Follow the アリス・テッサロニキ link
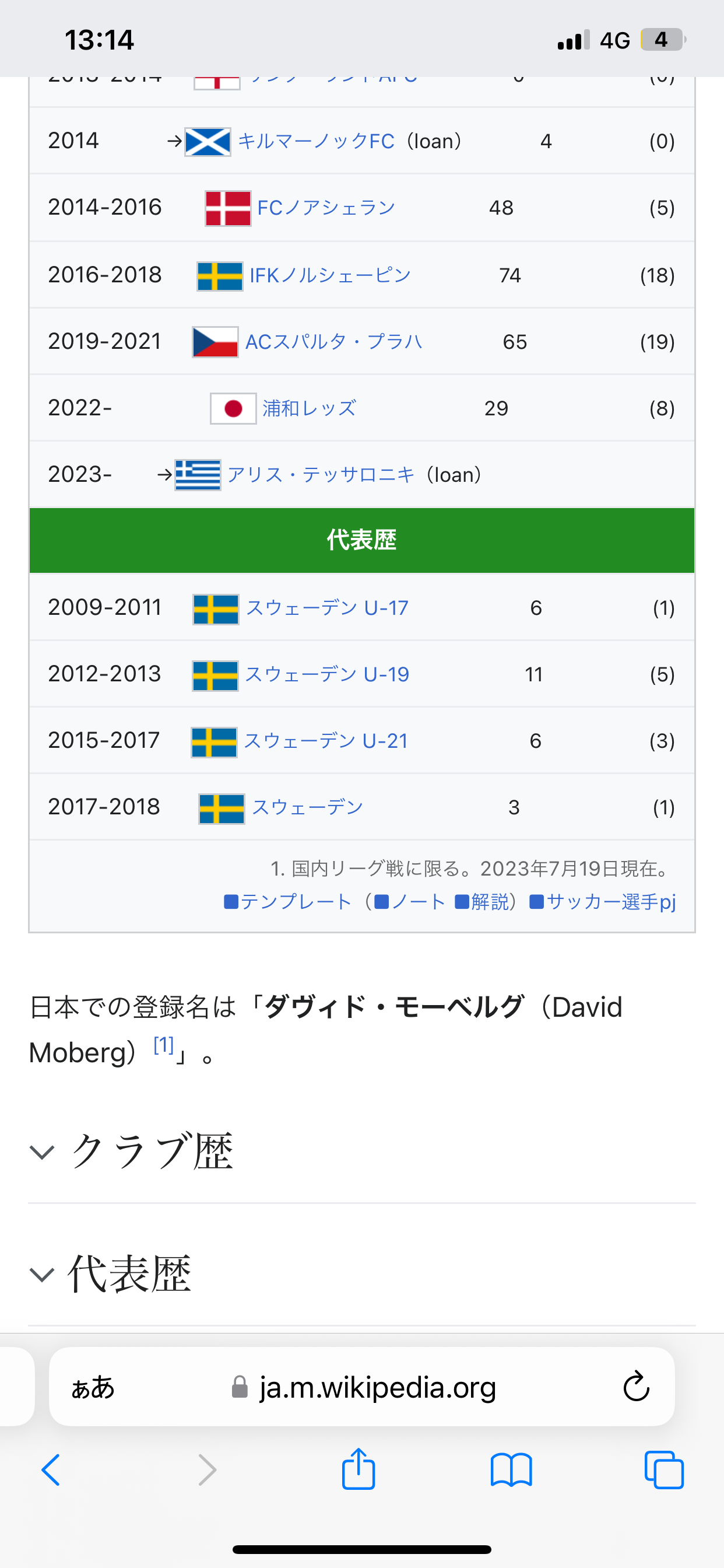The height and width of the screenshot is (1568, 724). click(321, 474)
